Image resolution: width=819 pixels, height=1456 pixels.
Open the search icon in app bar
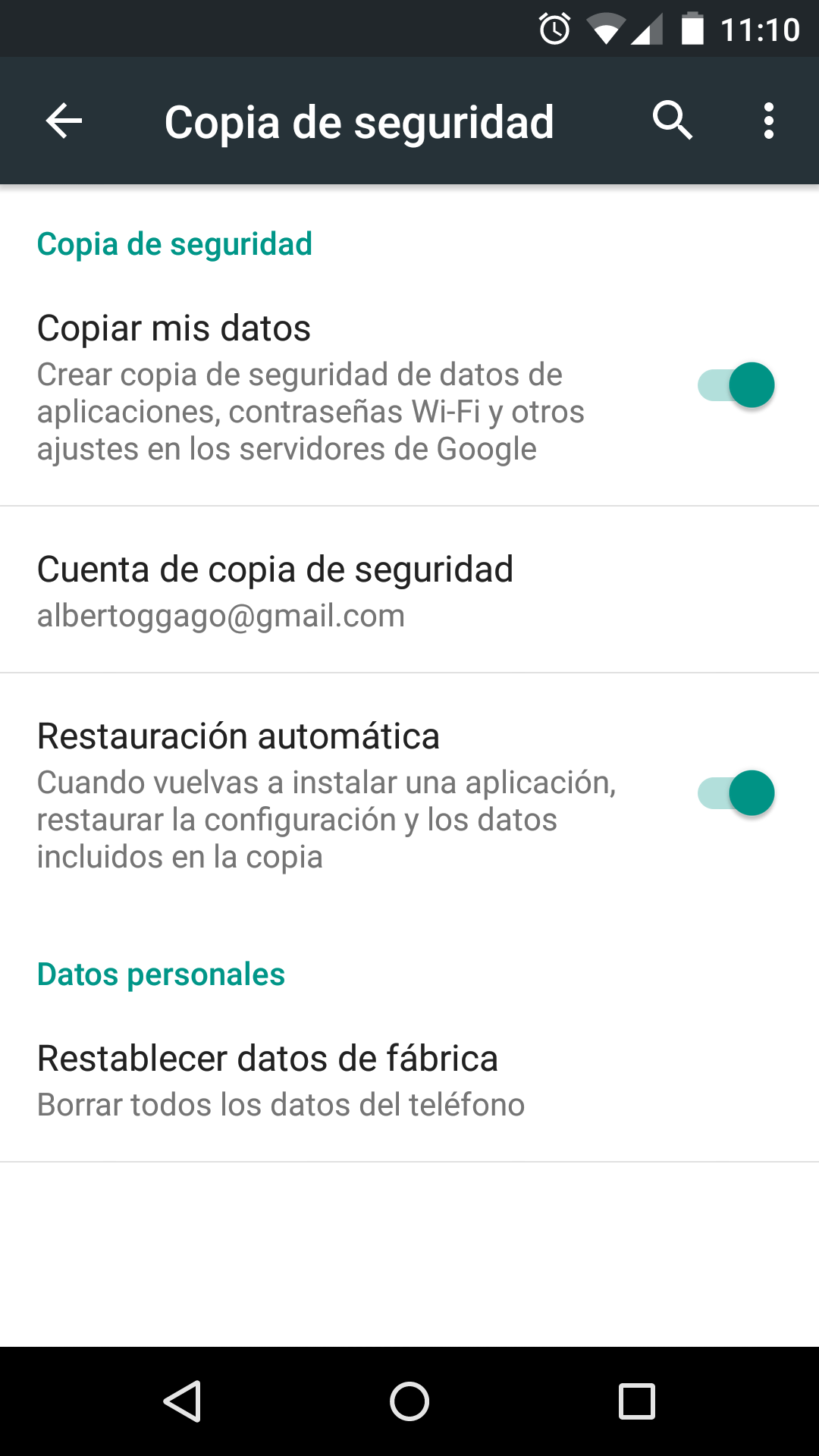coord(672,121)
